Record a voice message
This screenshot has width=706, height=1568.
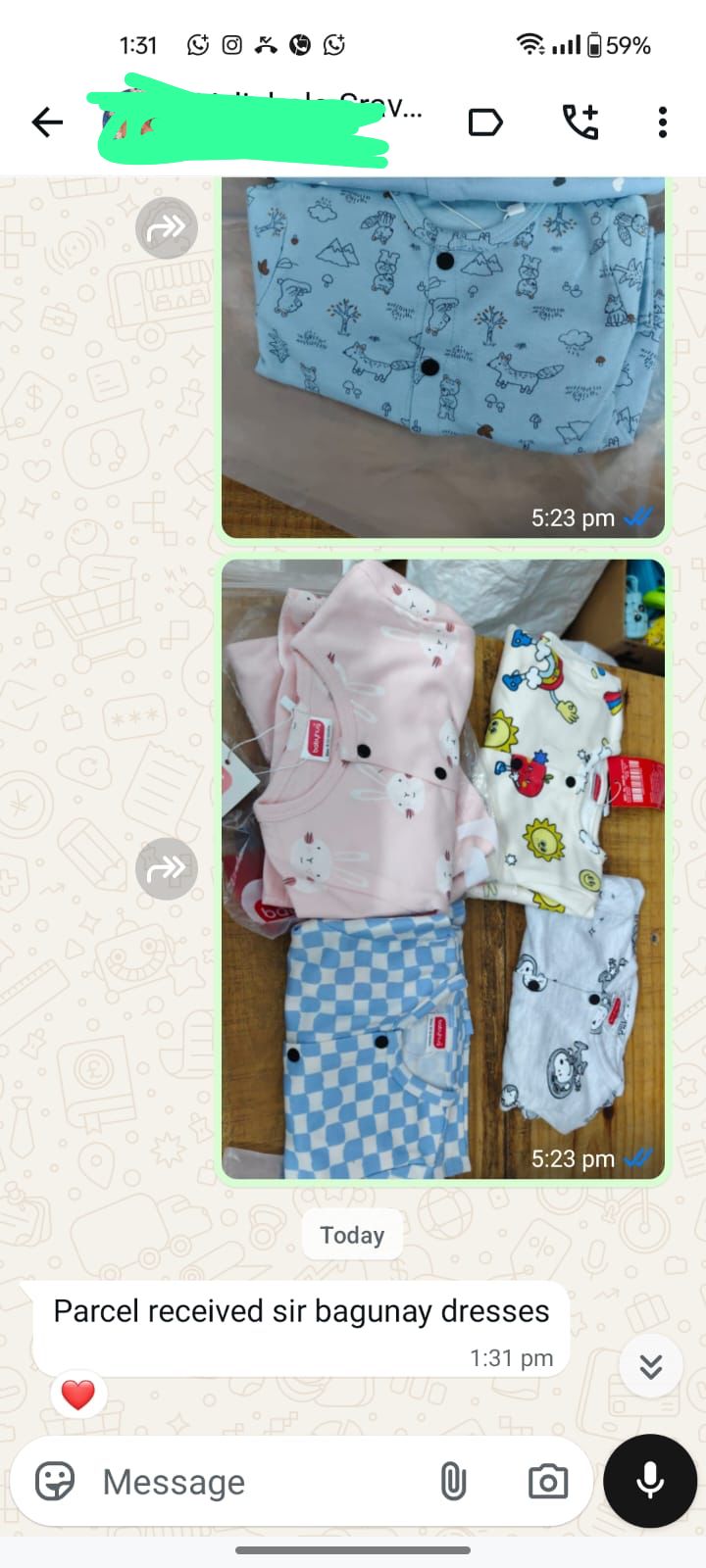[650, 1481]
